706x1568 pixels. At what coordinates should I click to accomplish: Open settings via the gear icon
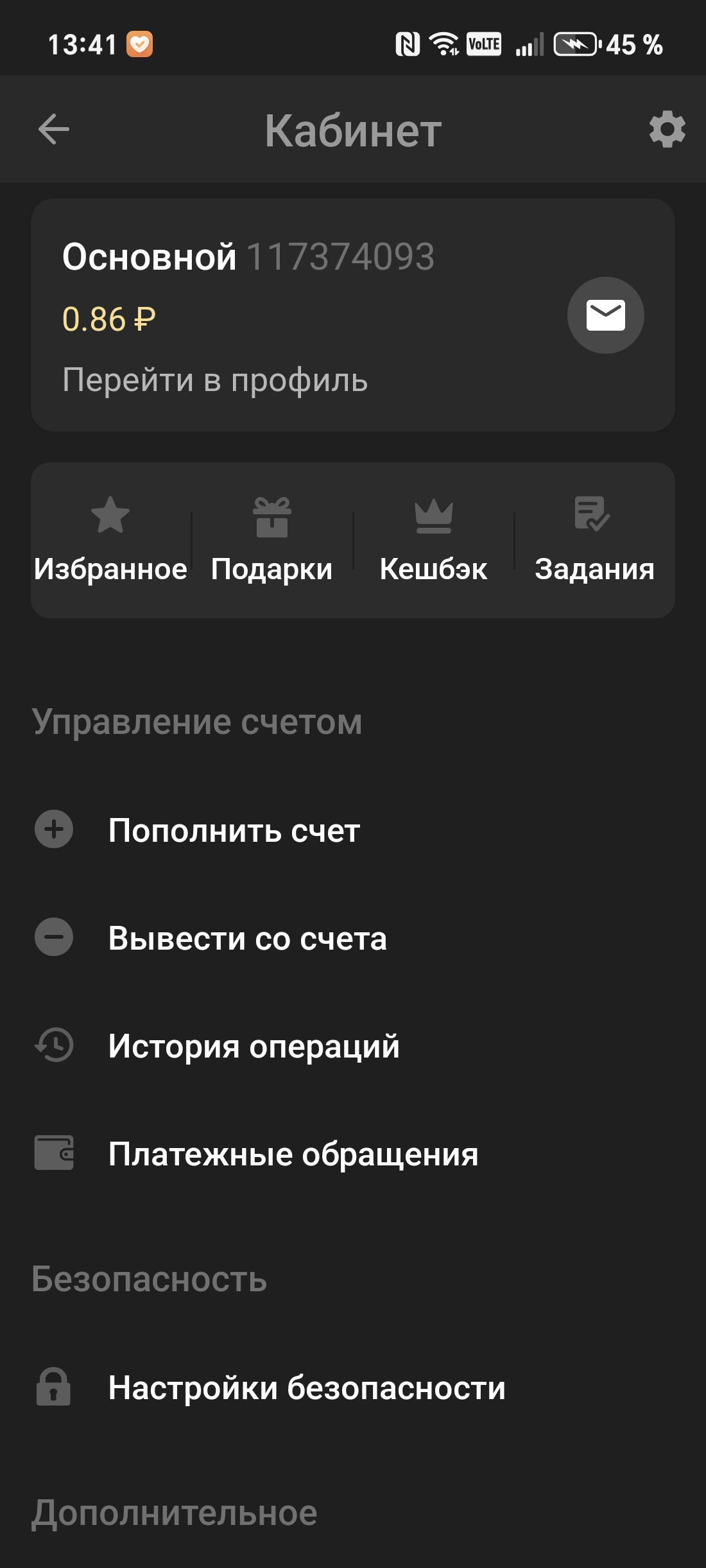667,130
